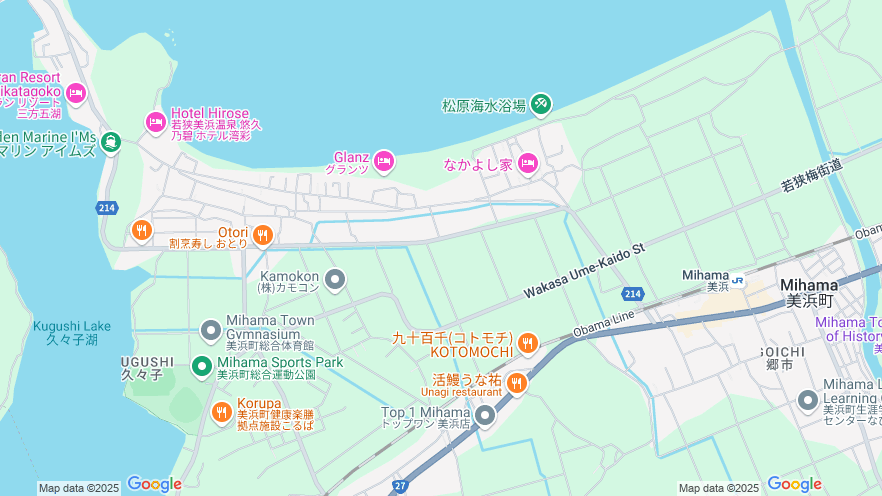Tap the Mihama Town Gymnasium pin
This screenshot has width=882, height=496.
(x=210, y=330)
